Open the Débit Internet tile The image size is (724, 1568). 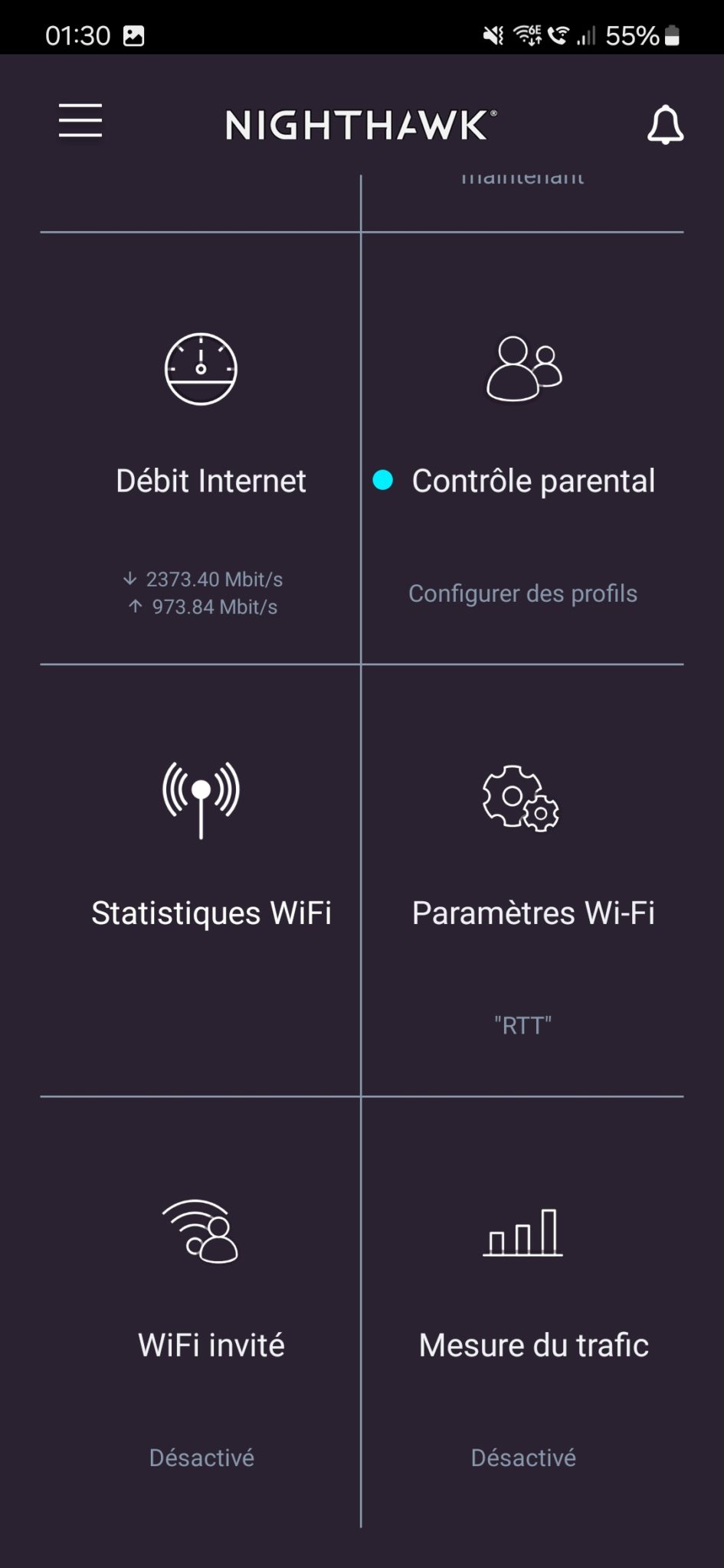(201, 449)
